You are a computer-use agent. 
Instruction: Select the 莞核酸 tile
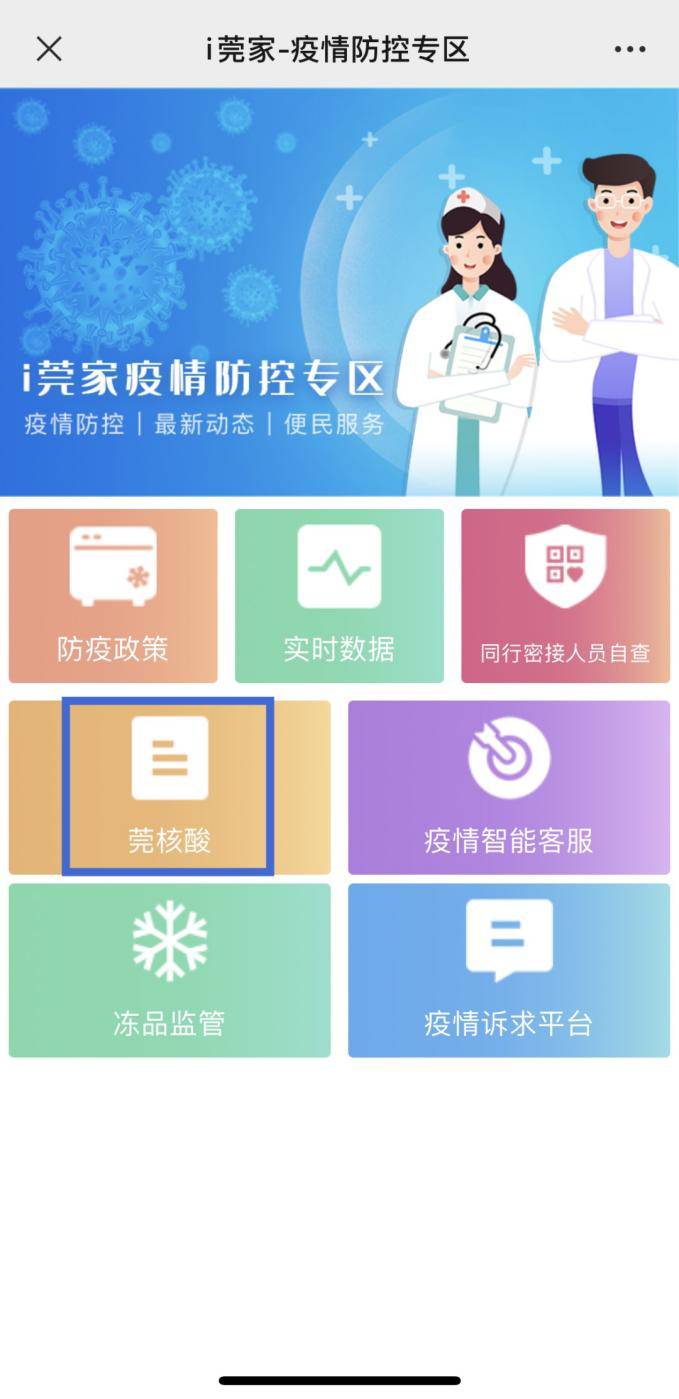[x=169, y=787]
